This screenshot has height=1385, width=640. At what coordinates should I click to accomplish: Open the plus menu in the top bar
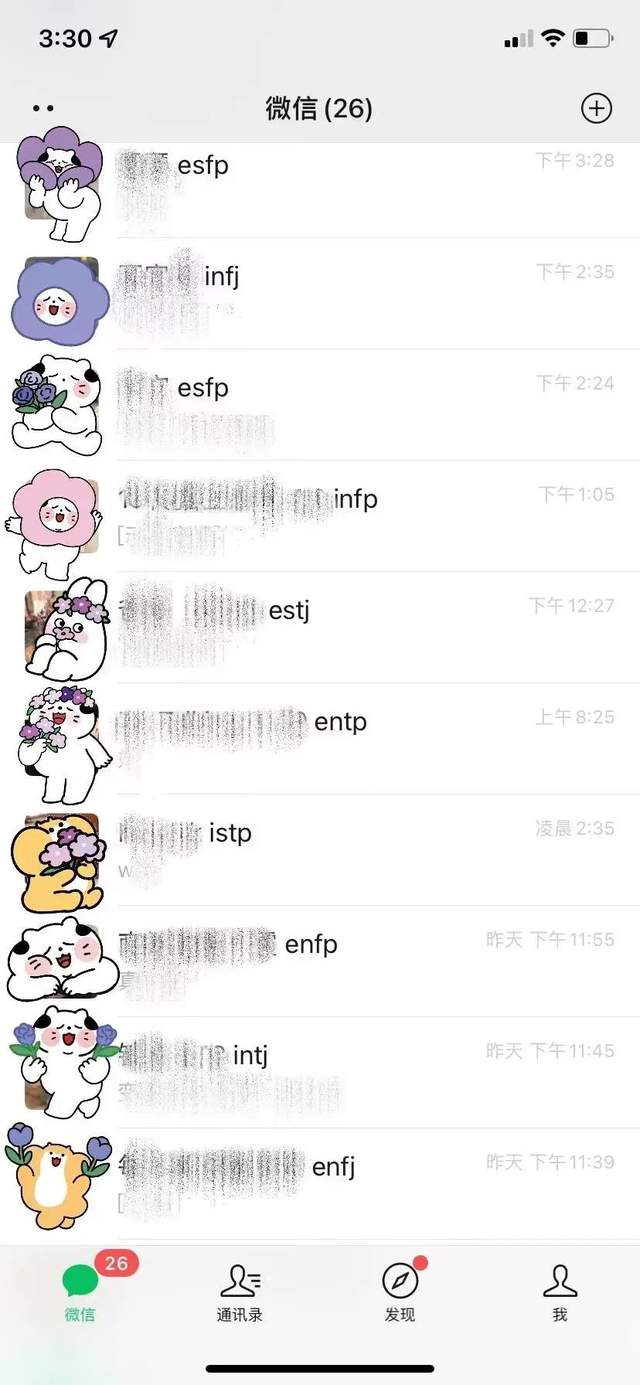596,108
